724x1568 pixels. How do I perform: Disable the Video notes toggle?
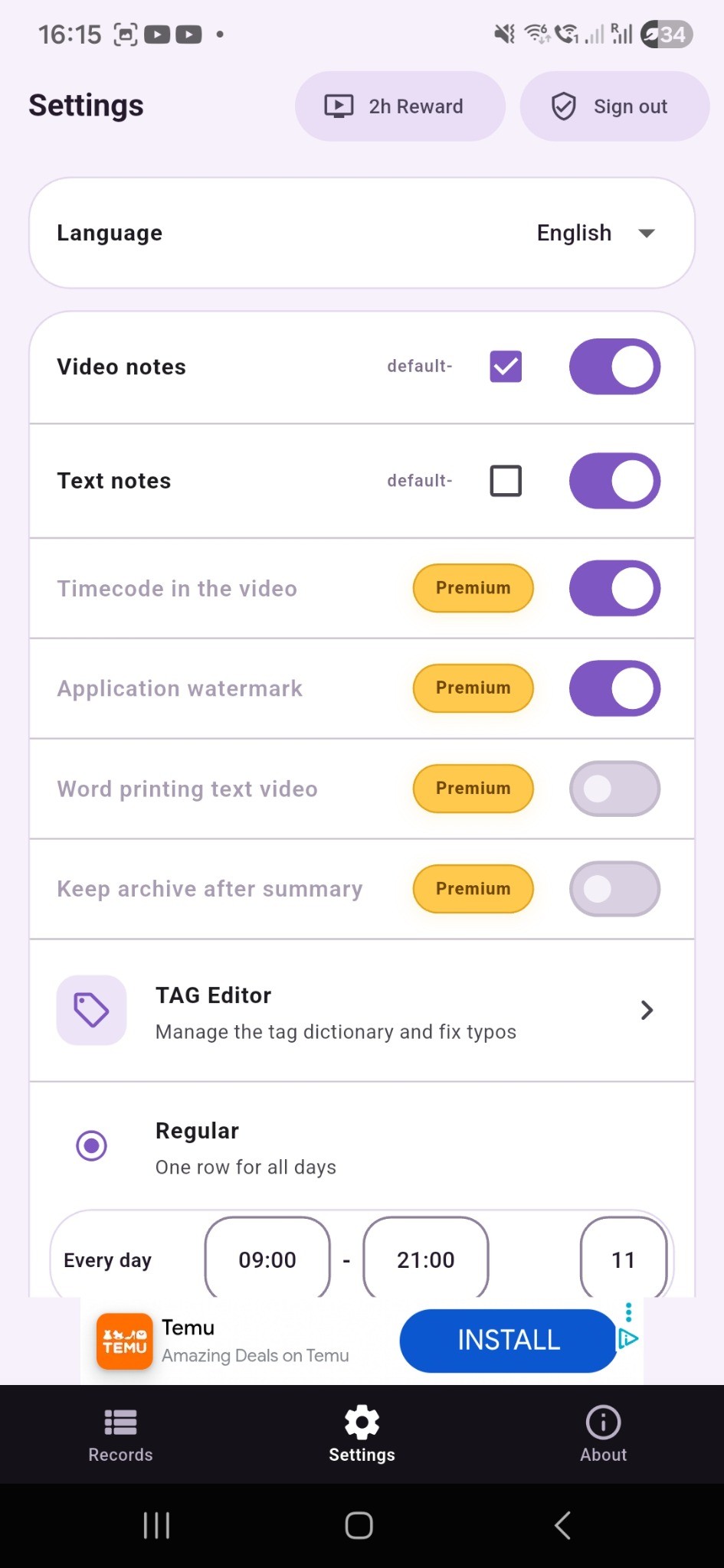pyautogui.click(x=614, y=367)
